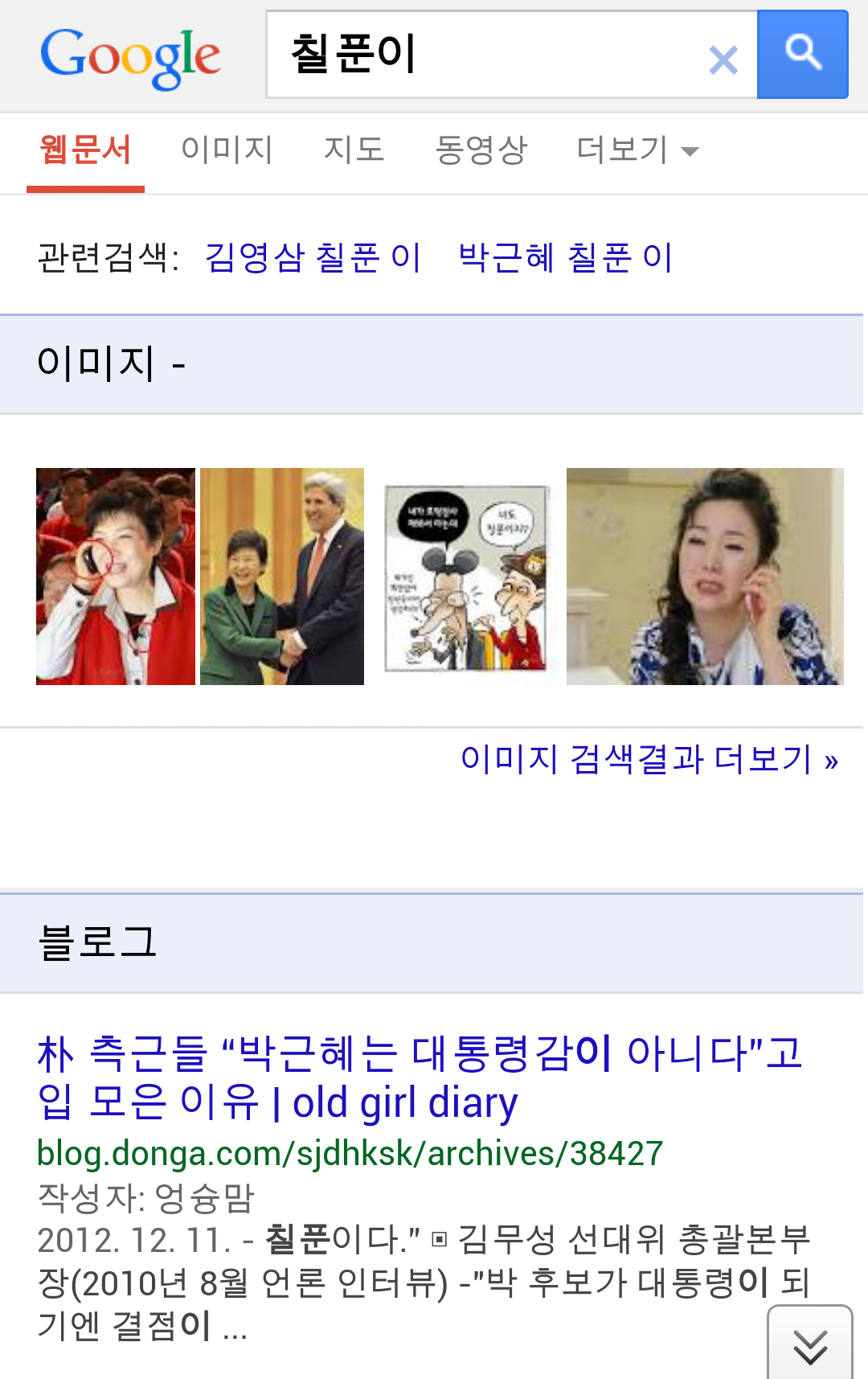Open related search 박근혜 칠푼이
The width and height of the screenshot is (868, 1379).
565,257
